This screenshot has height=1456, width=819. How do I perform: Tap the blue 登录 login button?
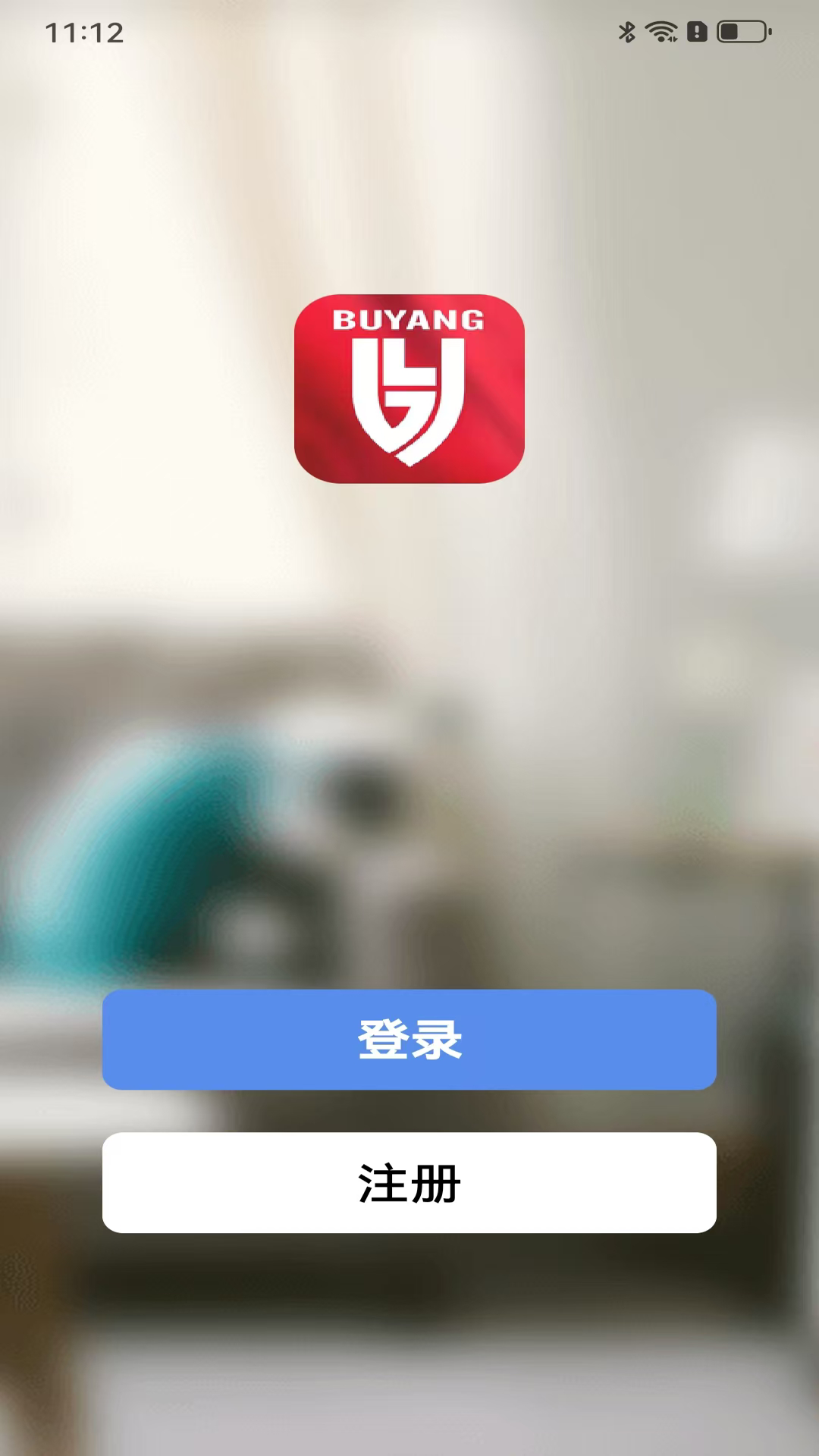pyautogui.click(x=409, y=1039)
